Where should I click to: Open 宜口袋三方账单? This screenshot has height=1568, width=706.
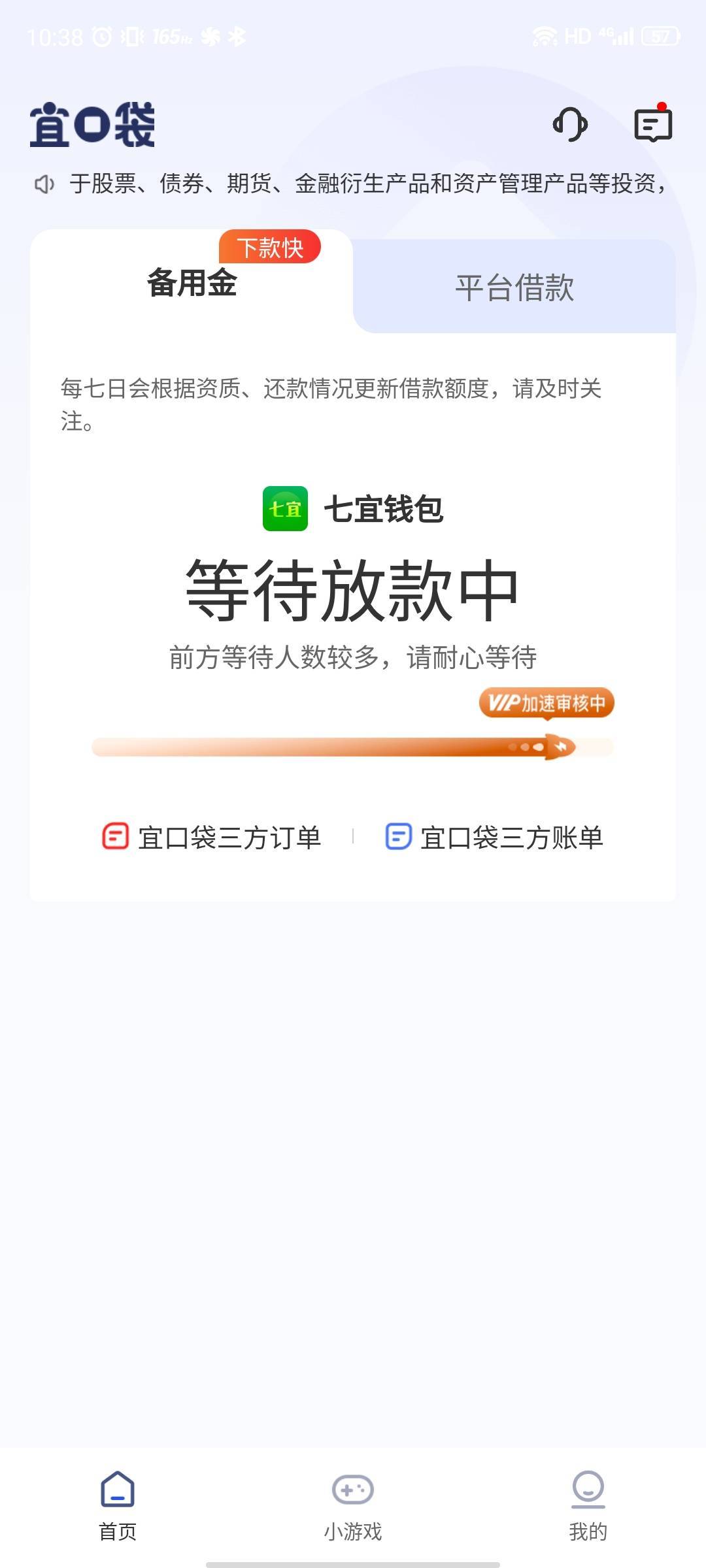pyautogui.click(x=494, y=837)
